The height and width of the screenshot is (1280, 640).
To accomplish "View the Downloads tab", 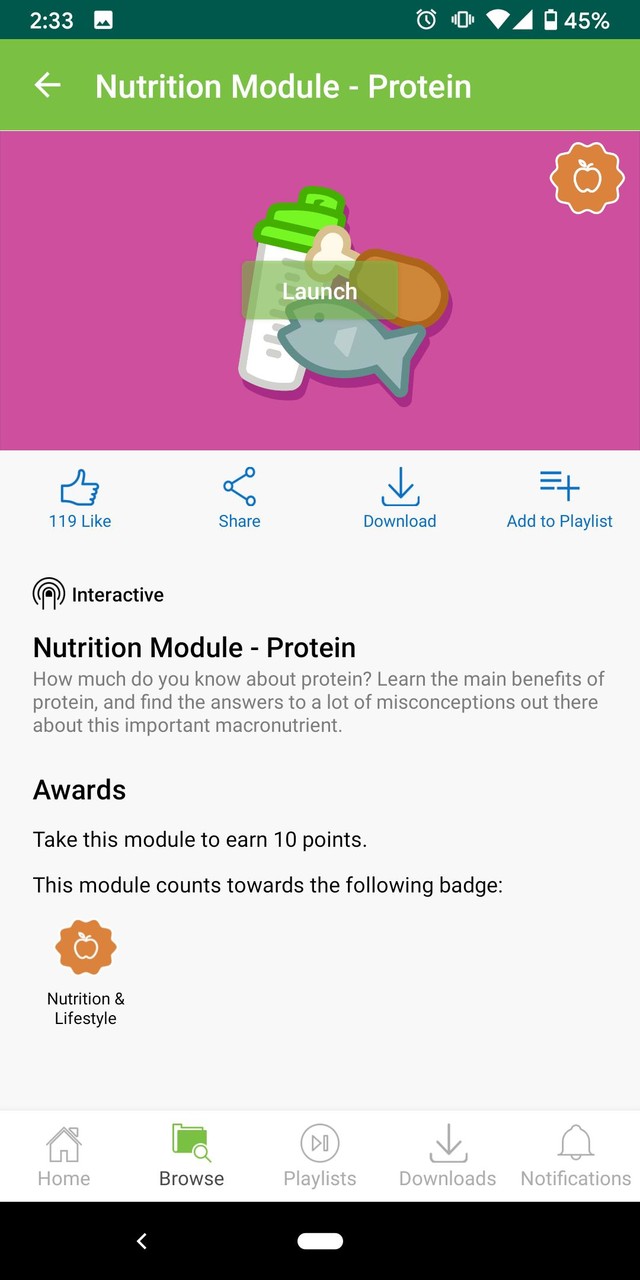I will (x=448, y=1156).
